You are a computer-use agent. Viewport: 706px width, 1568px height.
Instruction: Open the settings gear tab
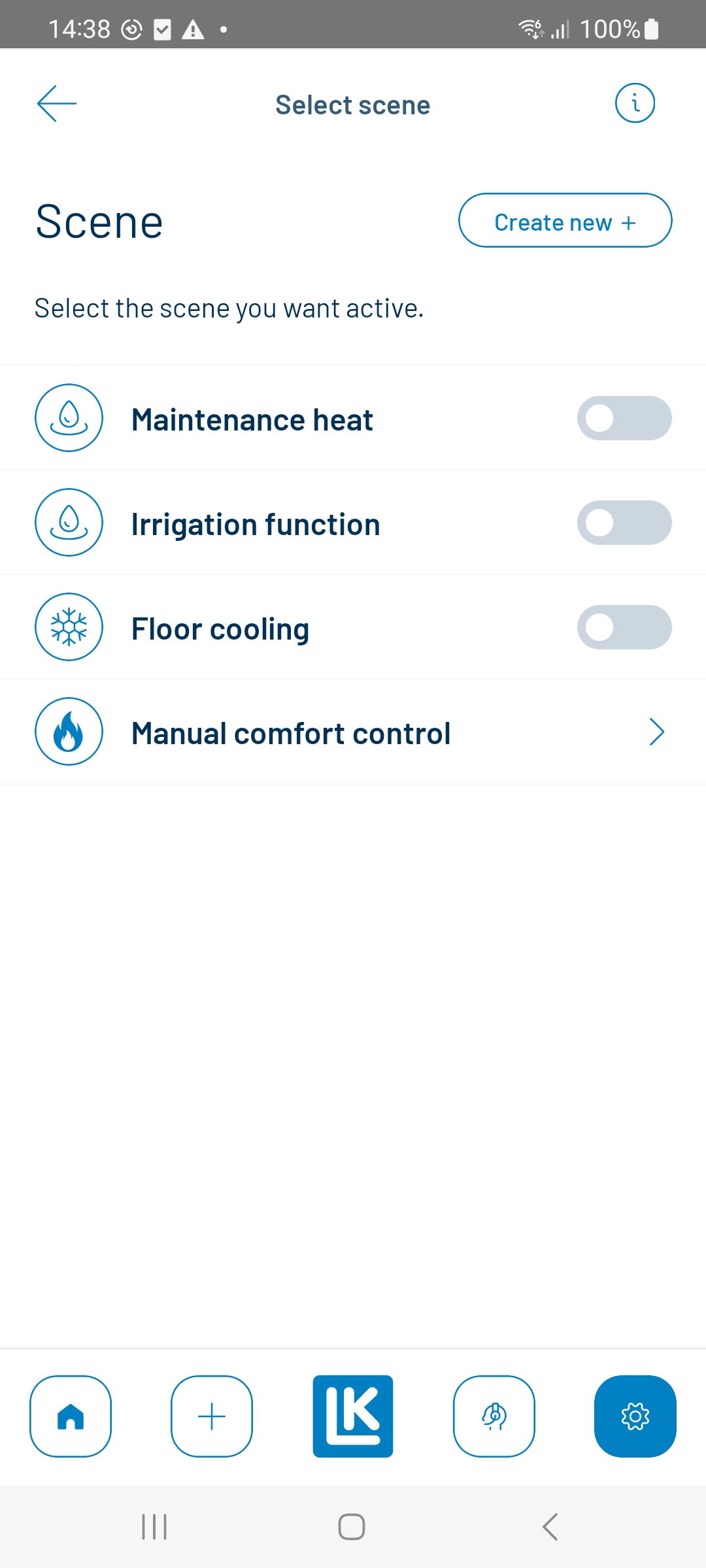point(635,1416)
